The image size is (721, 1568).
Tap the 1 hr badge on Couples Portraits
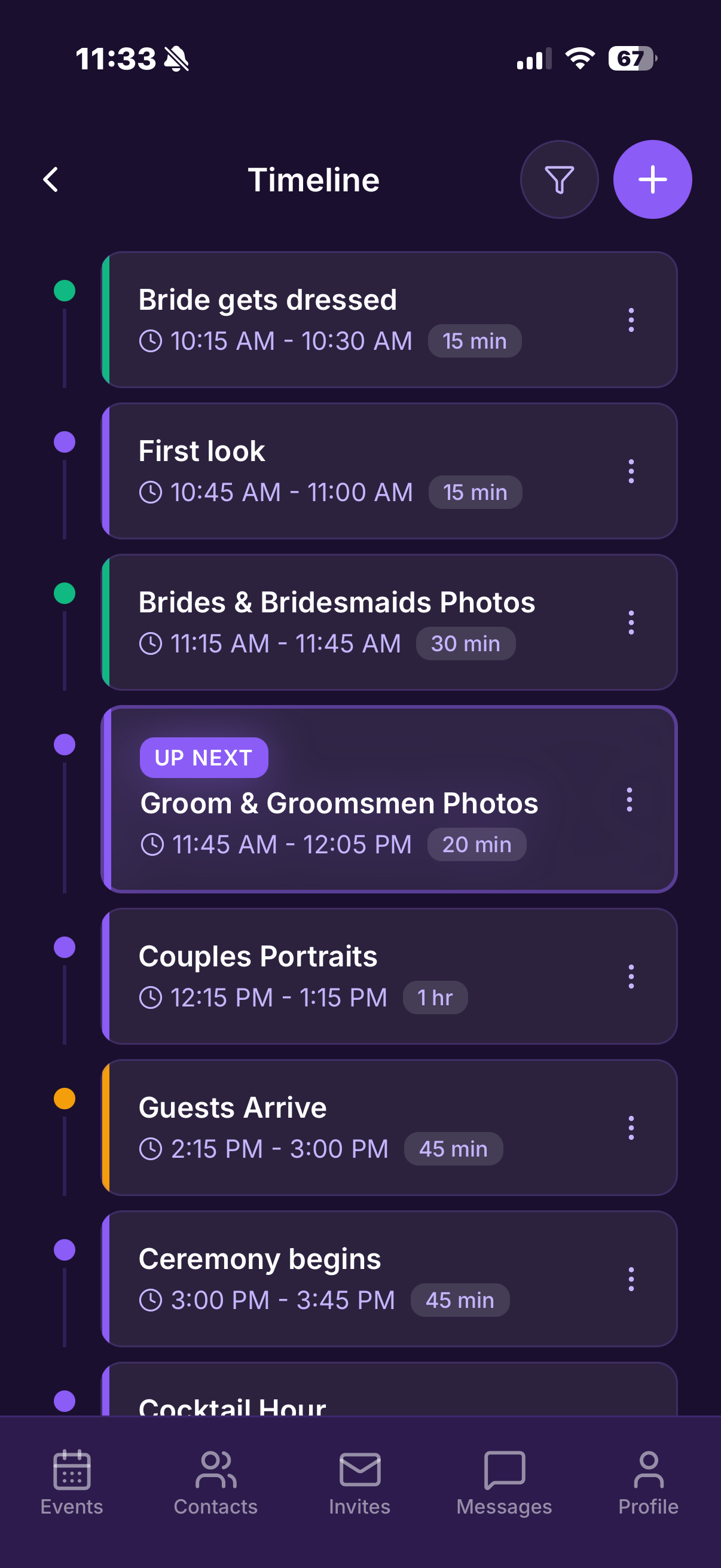(435, 997)
